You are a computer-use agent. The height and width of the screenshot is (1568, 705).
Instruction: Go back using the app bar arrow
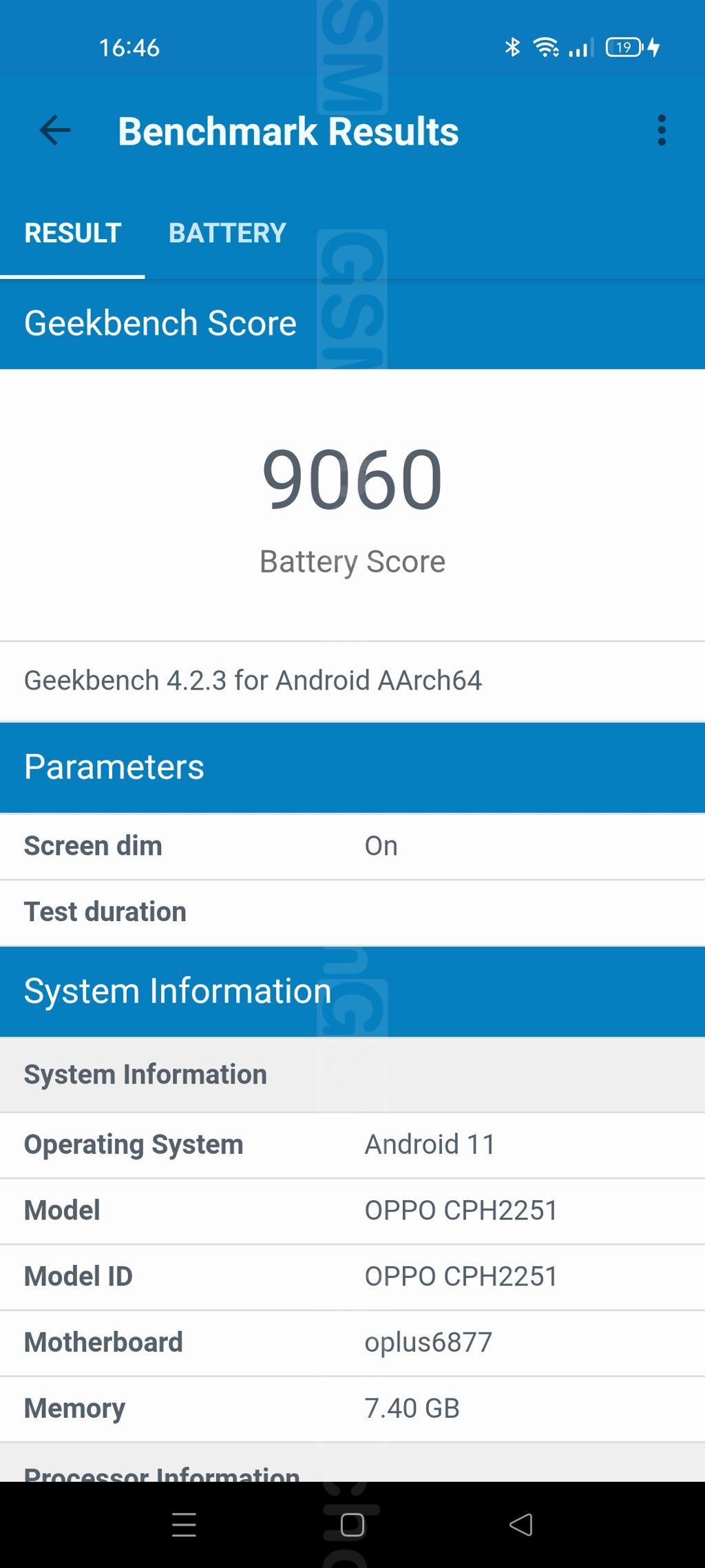(x=55, y=131)
